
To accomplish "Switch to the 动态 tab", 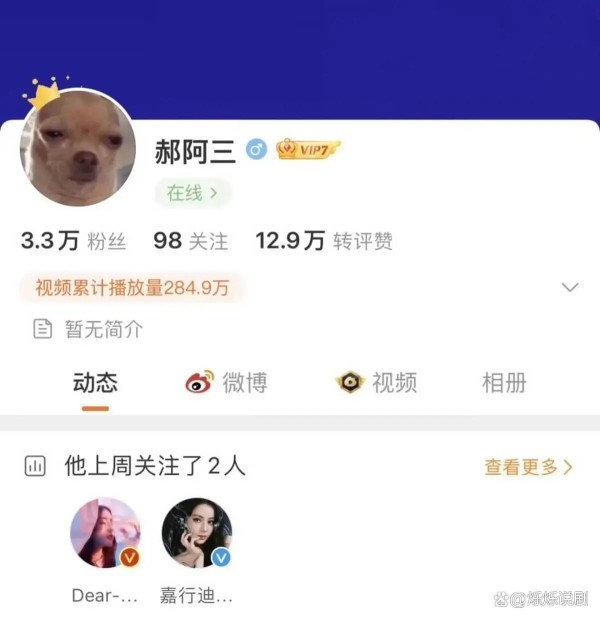I will point(95,382).
